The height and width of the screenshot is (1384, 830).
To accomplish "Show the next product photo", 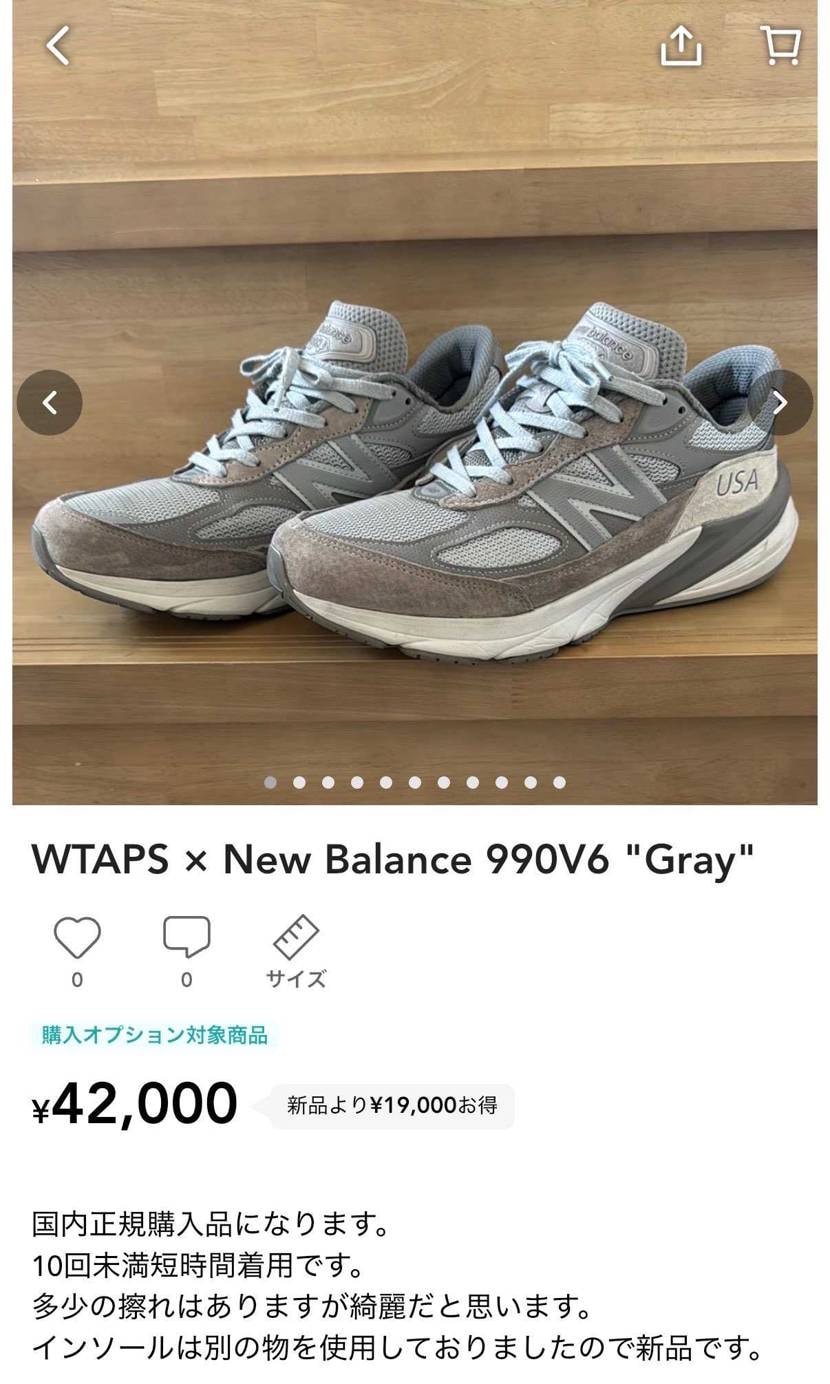I will [x=781, y=403].
